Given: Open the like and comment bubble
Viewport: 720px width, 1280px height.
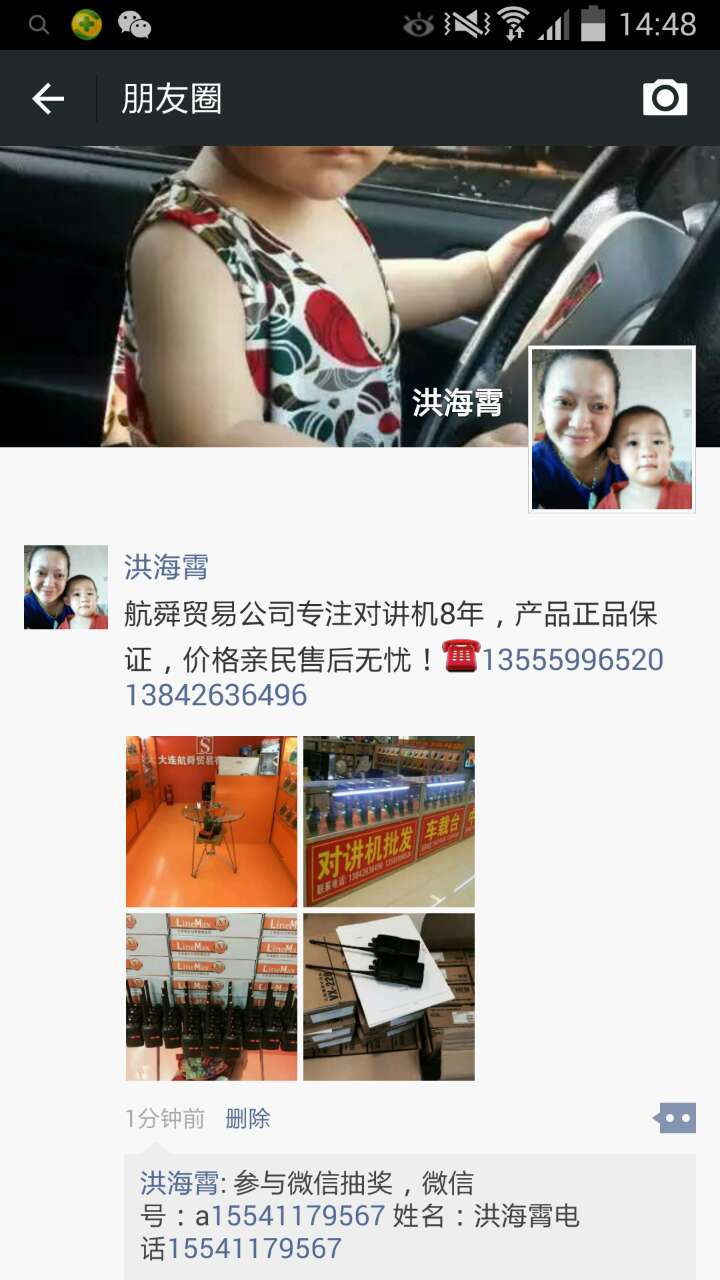Looking at the screenshot, I should pyautogui.click(x=675, y=1118).
